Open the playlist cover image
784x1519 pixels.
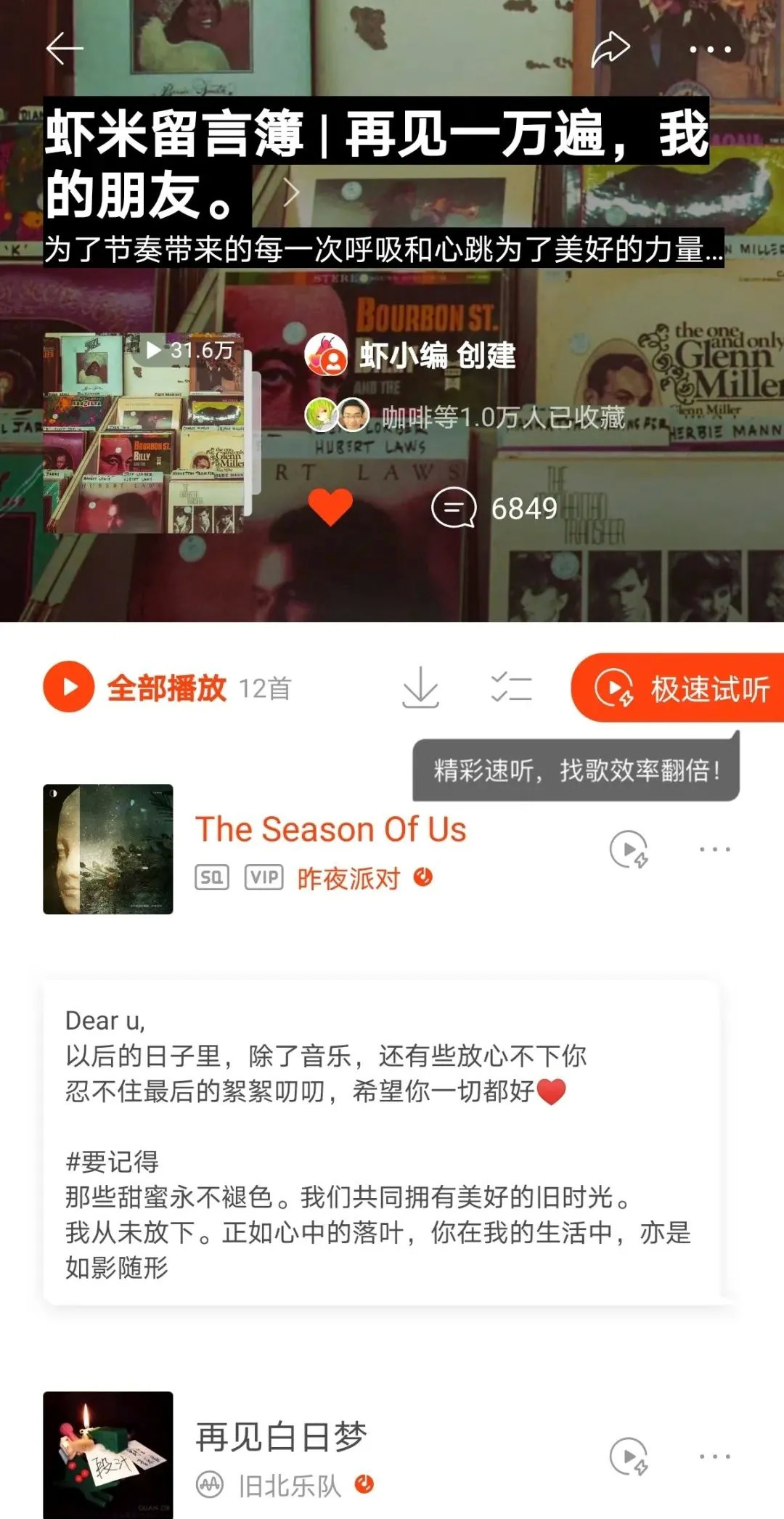tap(144, 433)
